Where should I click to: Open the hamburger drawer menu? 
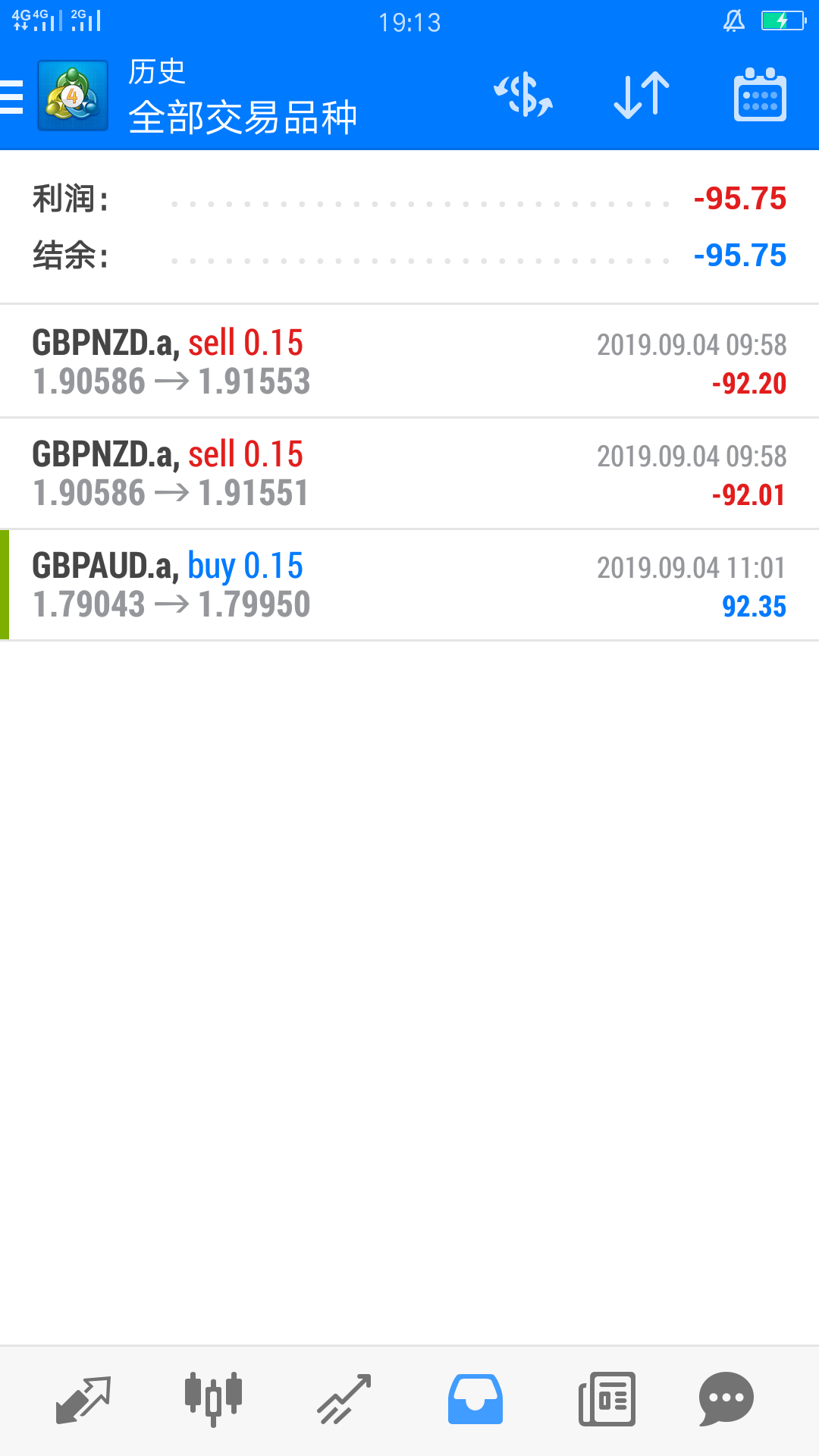click(x=12, y=97)
